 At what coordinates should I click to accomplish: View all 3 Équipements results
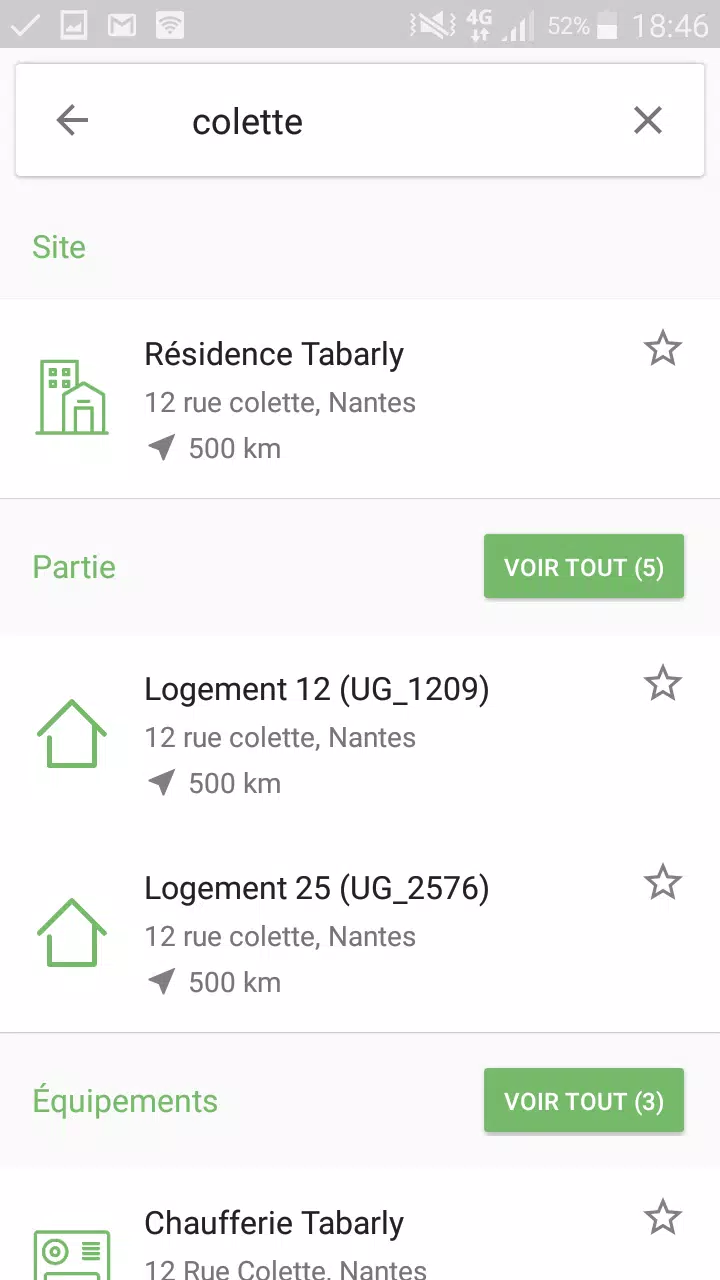(x=584, y=1101)
